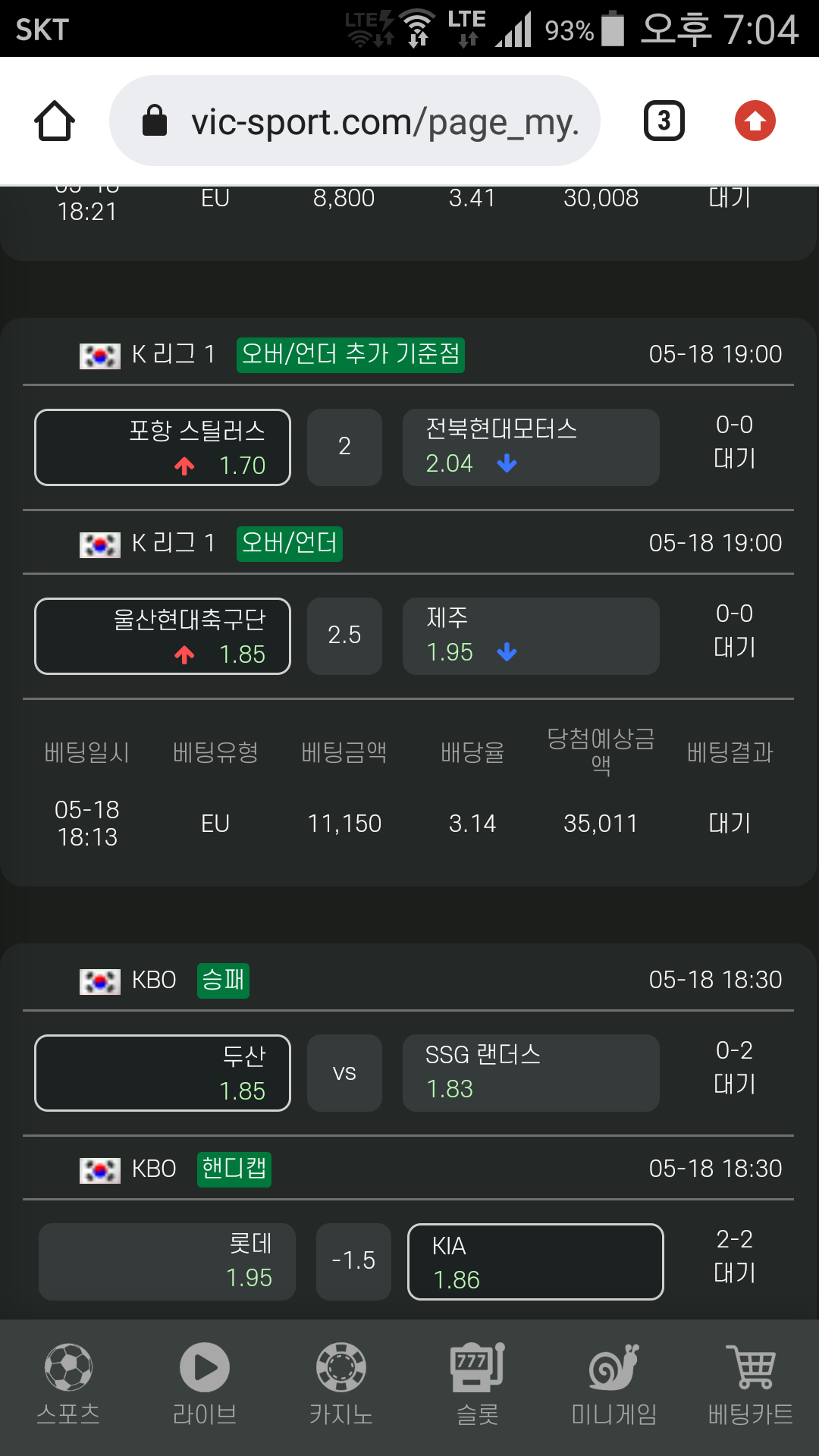Open the tab switcher showing 3 tabs
Image resolution: width=819 pixels, height=1456 pixels.
tap(664, 121)
